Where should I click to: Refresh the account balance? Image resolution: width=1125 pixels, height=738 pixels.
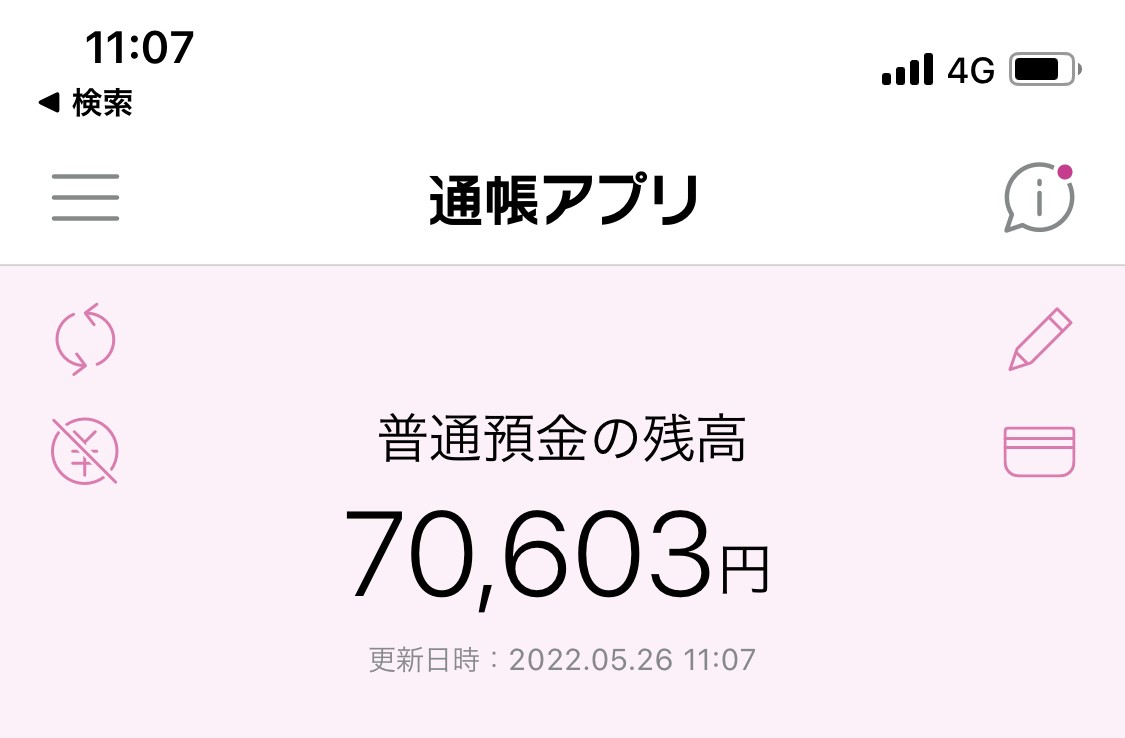(x=85, y=337)
